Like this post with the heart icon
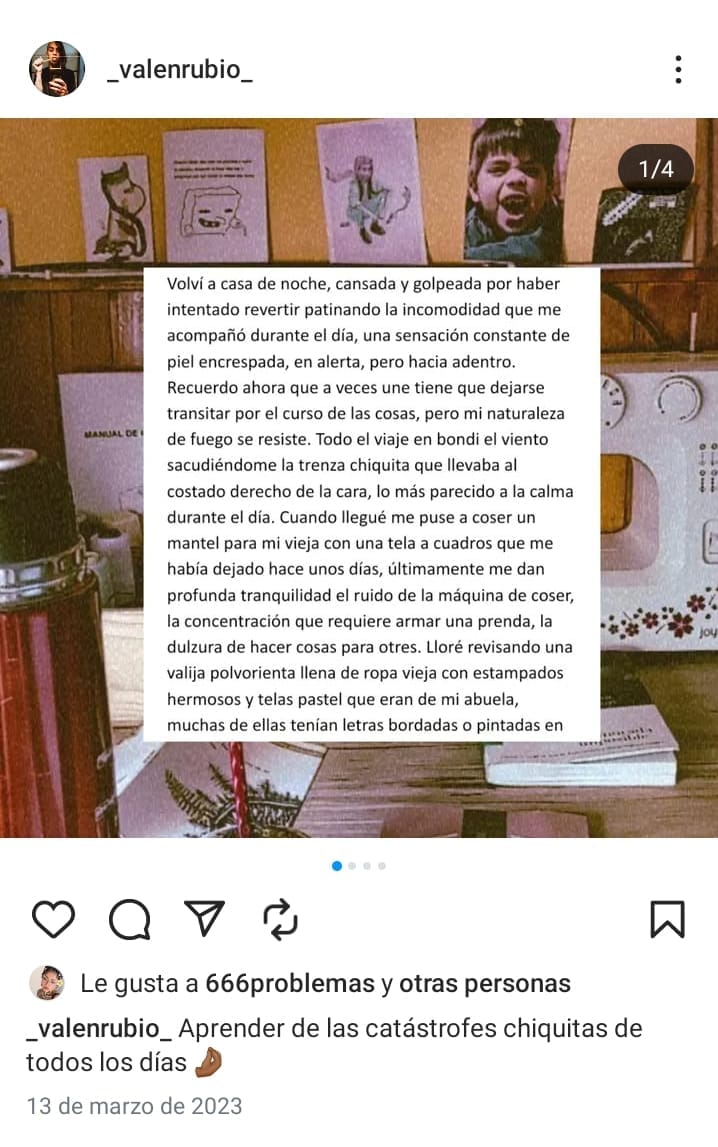 [x=53, y=919]
